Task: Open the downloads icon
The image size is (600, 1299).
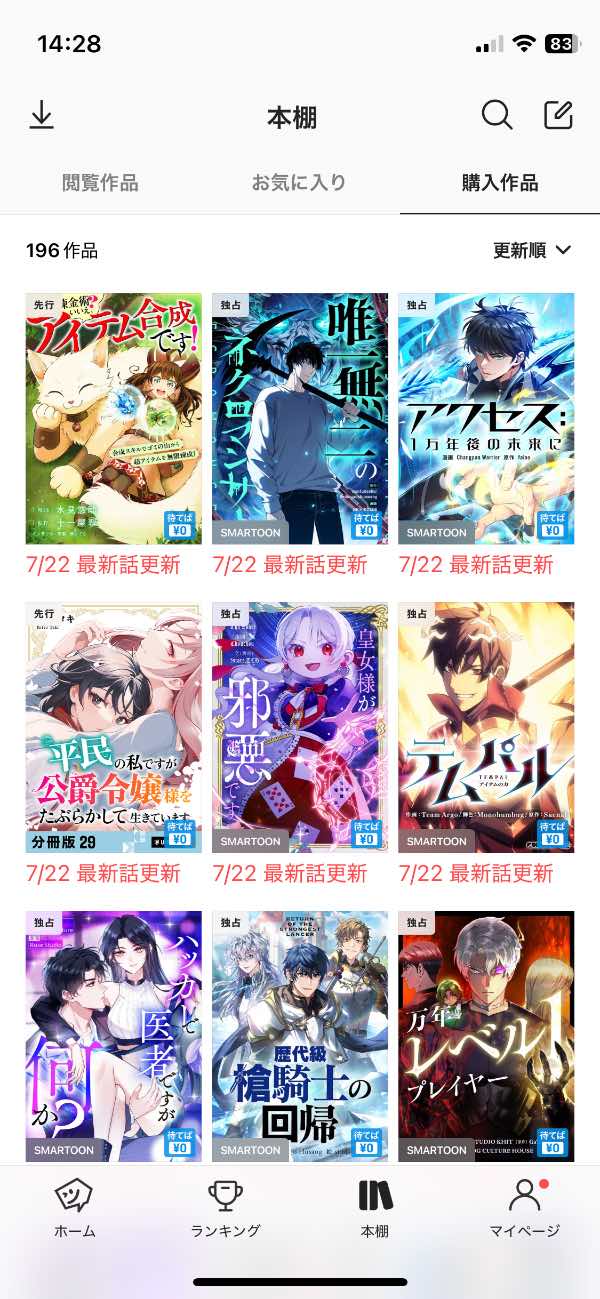Action: pos(41,116)
